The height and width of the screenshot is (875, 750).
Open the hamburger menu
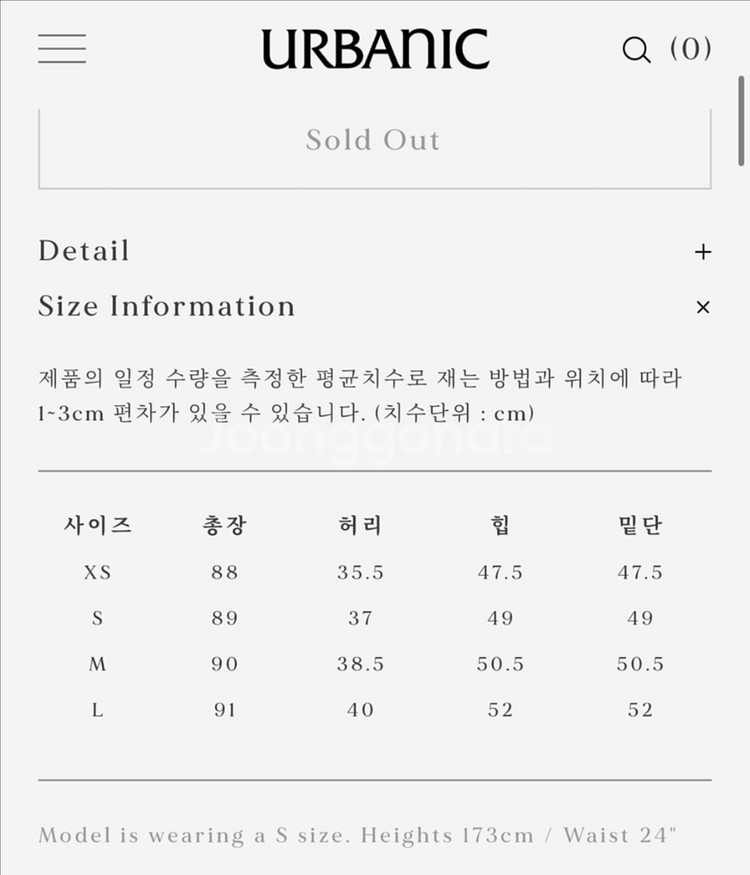pyautogui.click(x=62, y=49)
